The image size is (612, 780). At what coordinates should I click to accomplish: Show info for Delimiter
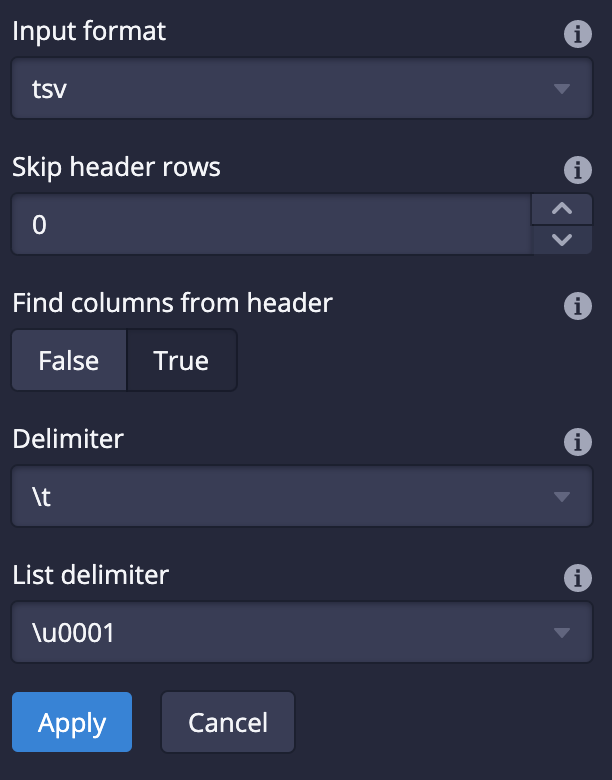[x=578, y=442]
